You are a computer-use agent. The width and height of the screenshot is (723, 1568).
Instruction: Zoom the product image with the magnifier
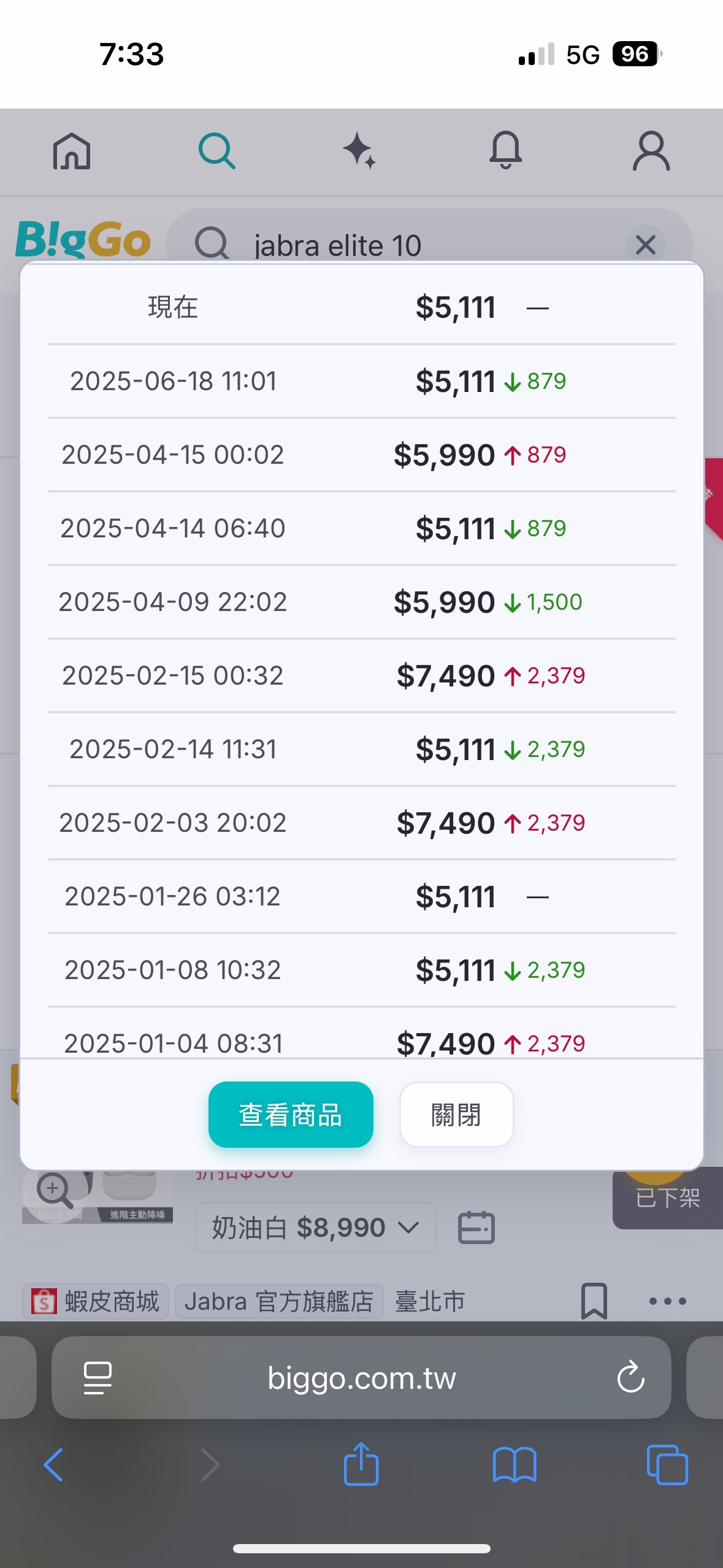(54, 1190)
